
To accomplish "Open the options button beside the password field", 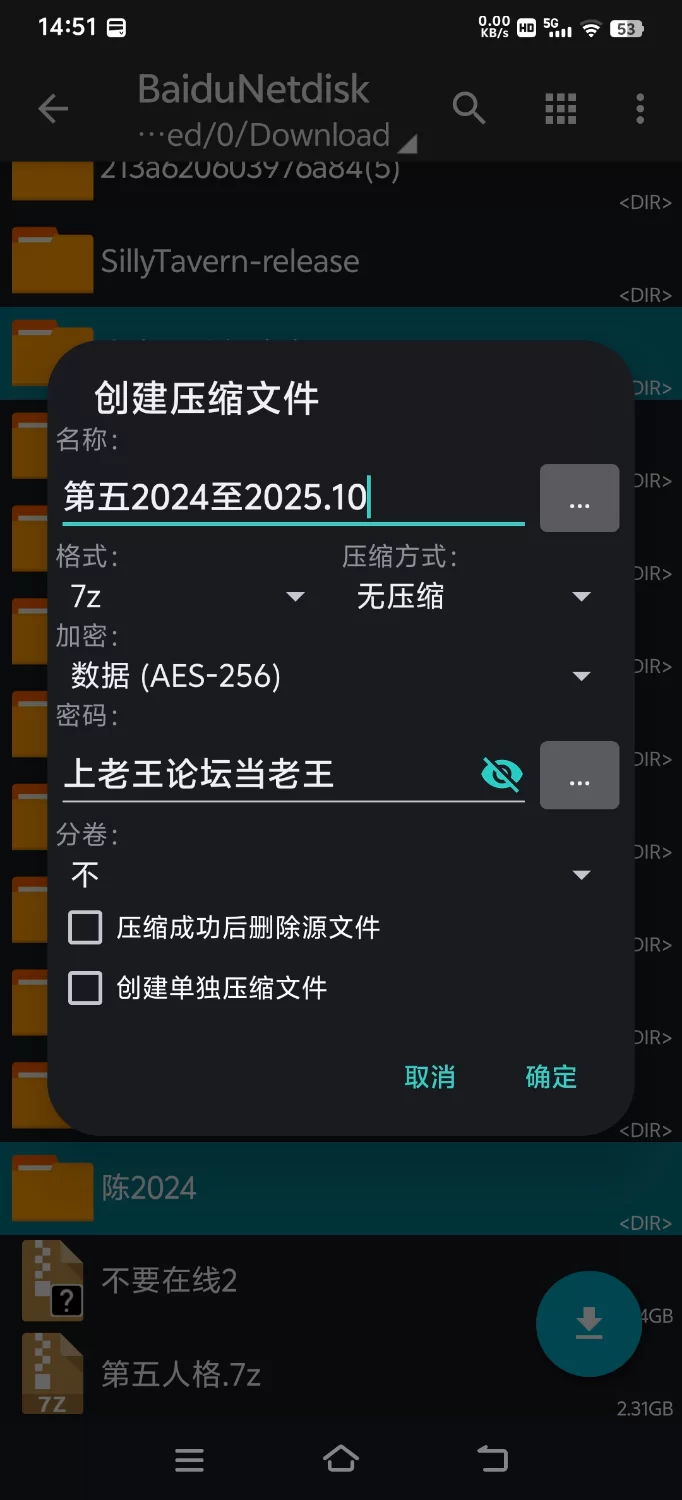I will pos(579,775).
